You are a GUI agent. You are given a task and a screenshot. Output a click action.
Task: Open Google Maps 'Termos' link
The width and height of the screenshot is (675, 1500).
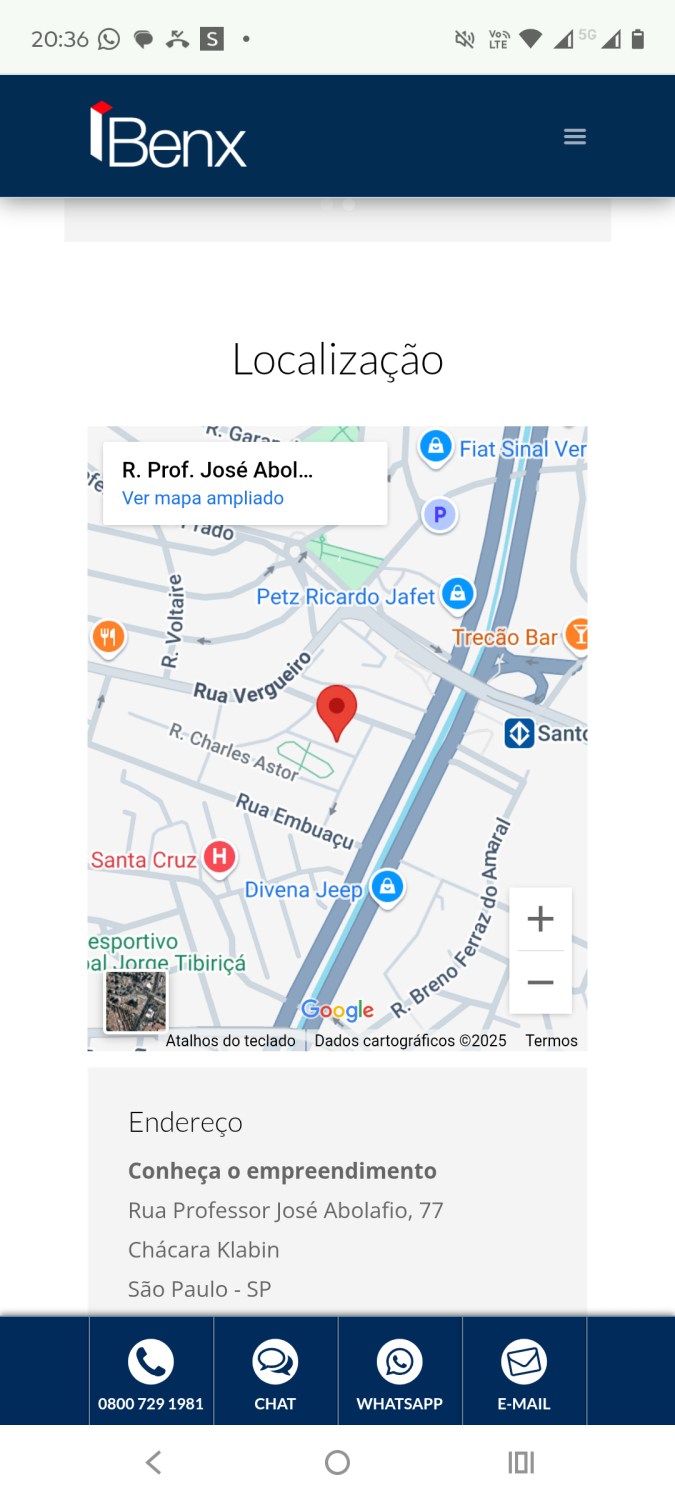click(551, 1041)
